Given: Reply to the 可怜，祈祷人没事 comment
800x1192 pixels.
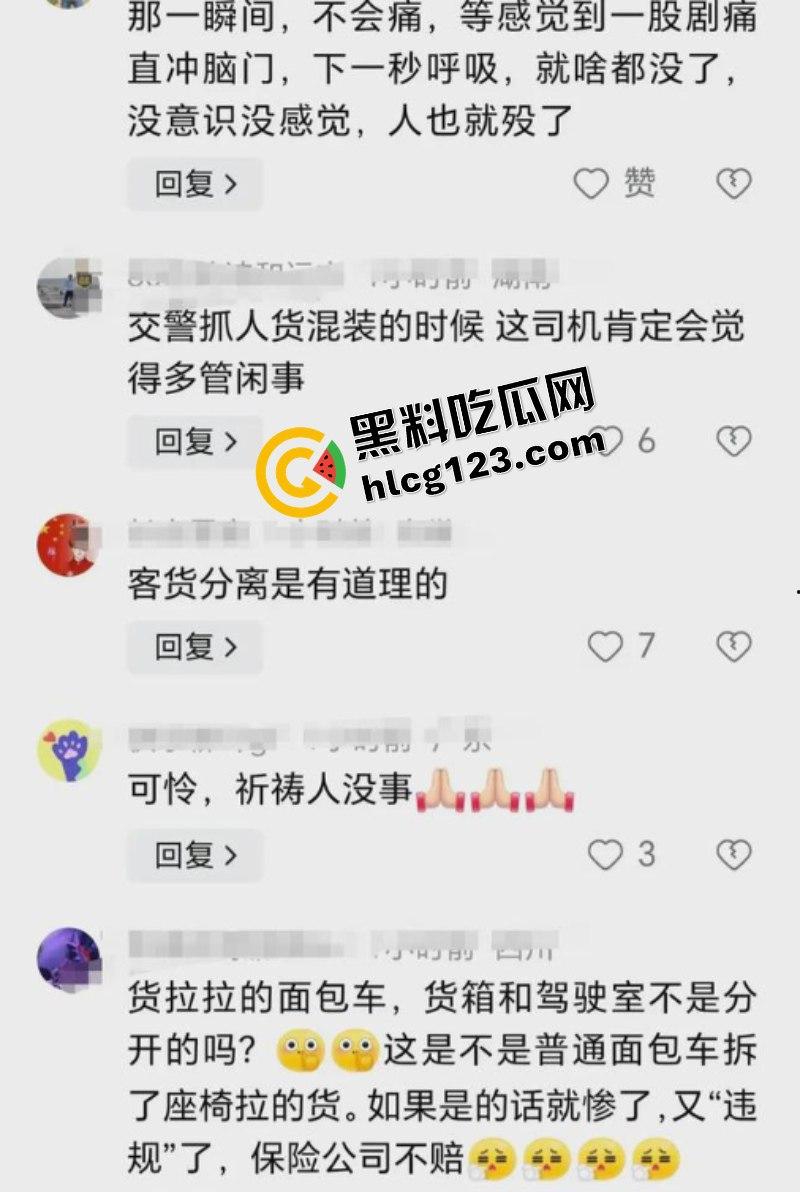Looking at the screenshot, I should pyautogui.click(x=195, y=855).
